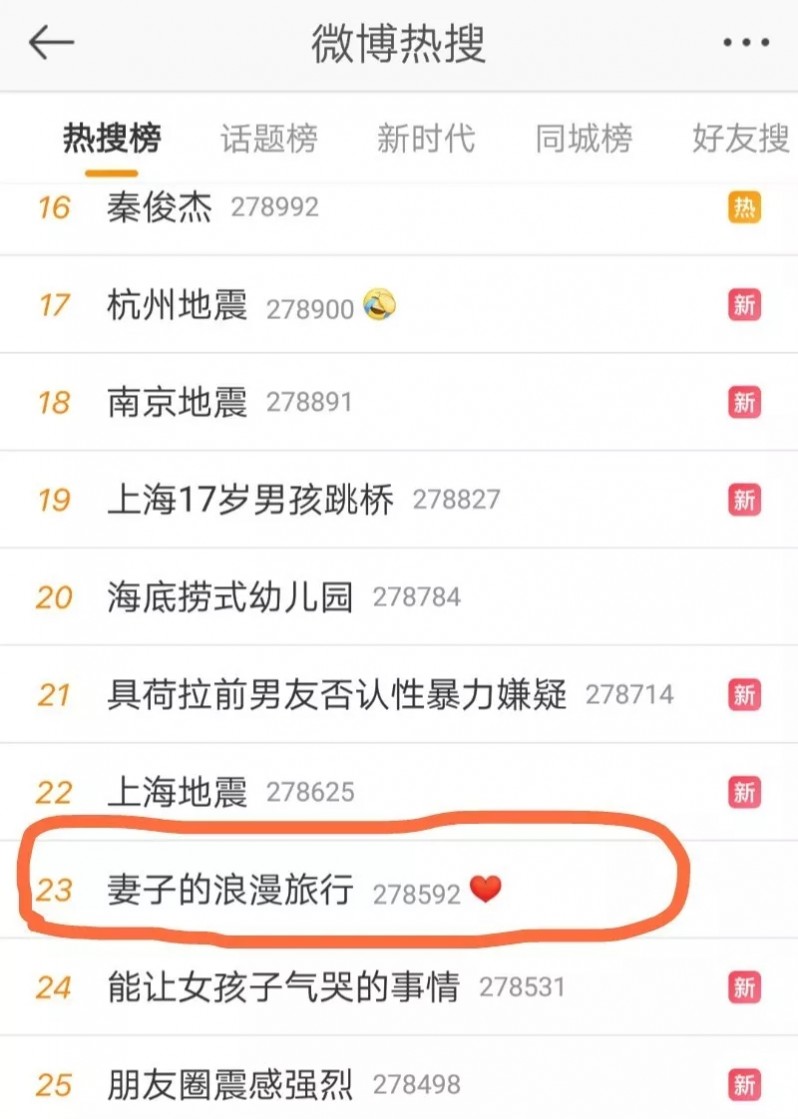Open the 妻子的浪漫旅行 topic

click(230, 890)
